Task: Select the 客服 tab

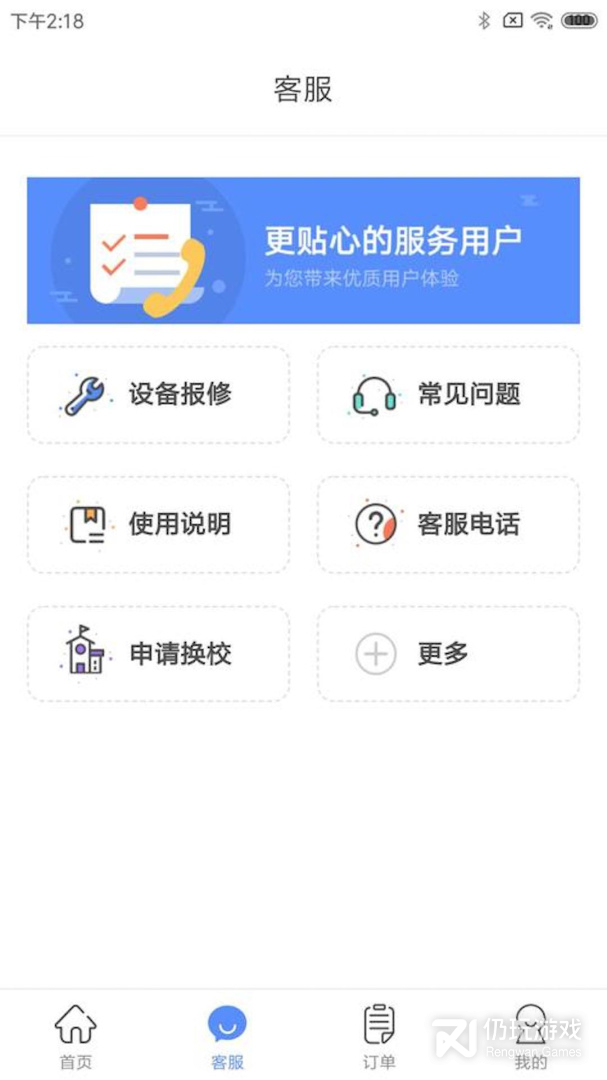Action: click(227, 1036)
